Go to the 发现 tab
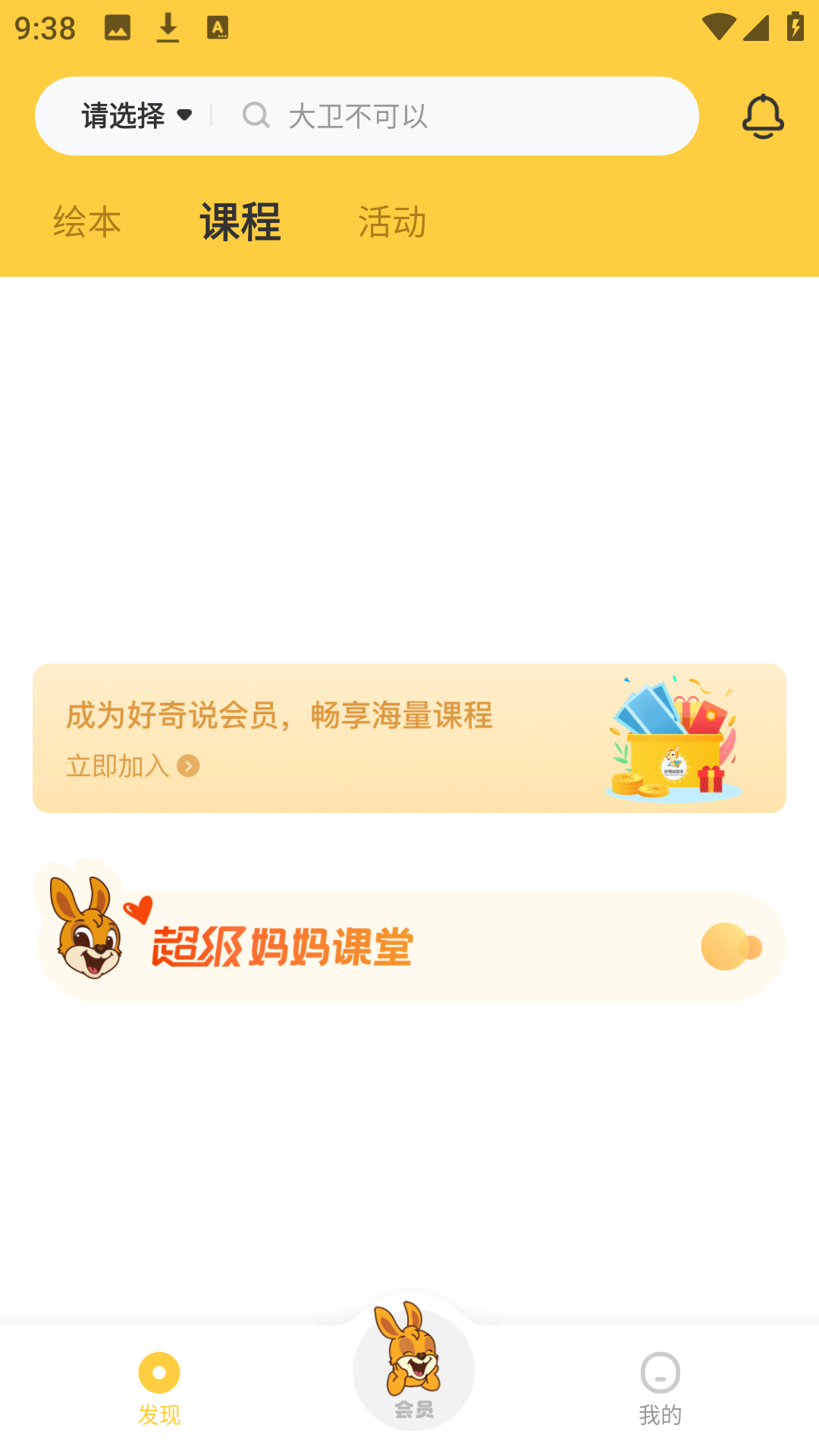Screen dimensions: 819x1456 [159, 1389]
